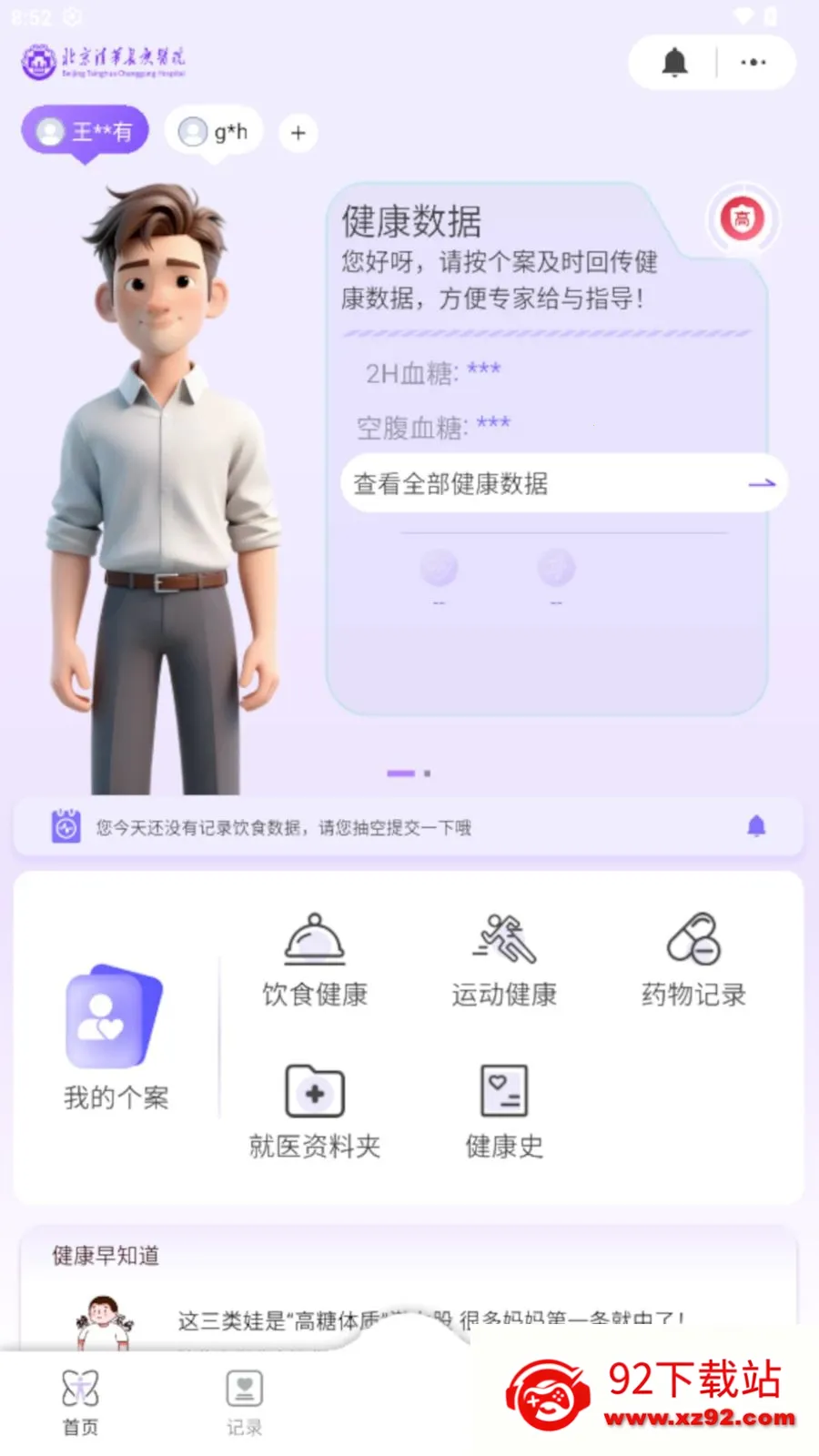Select profile chip 王**有
The image size is (819, 1456).
84,131
